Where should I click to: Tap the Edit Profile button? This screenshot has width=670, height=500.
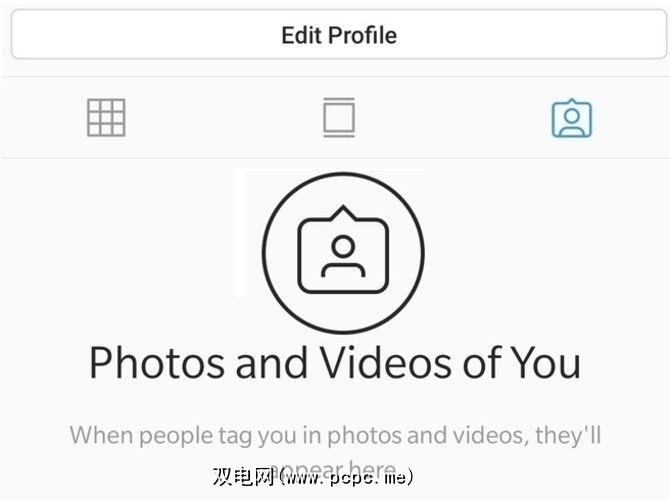pos(338,36)
